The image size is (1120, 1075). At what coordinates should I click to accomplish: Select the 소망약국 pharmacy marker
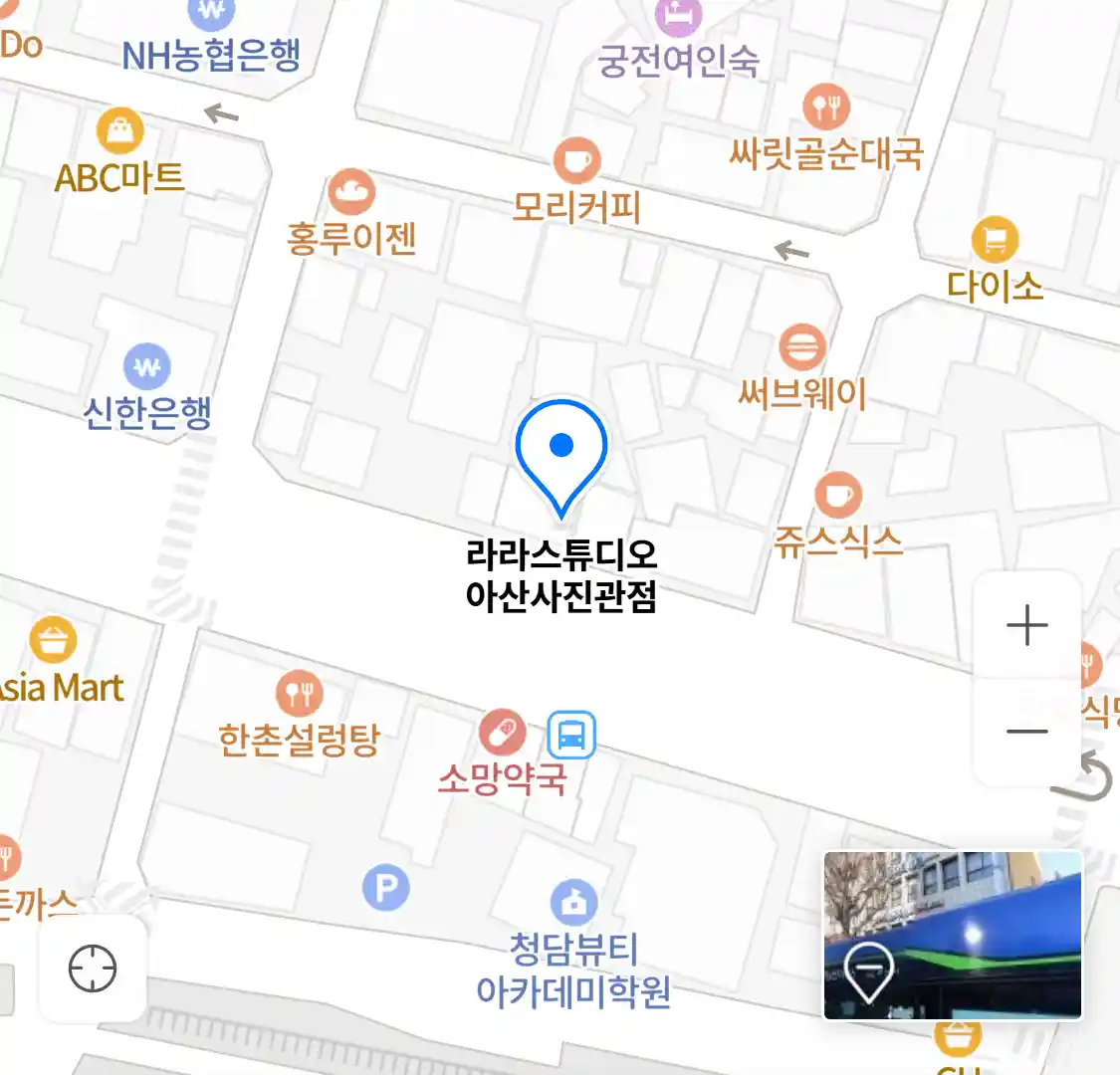coord(503,734)
